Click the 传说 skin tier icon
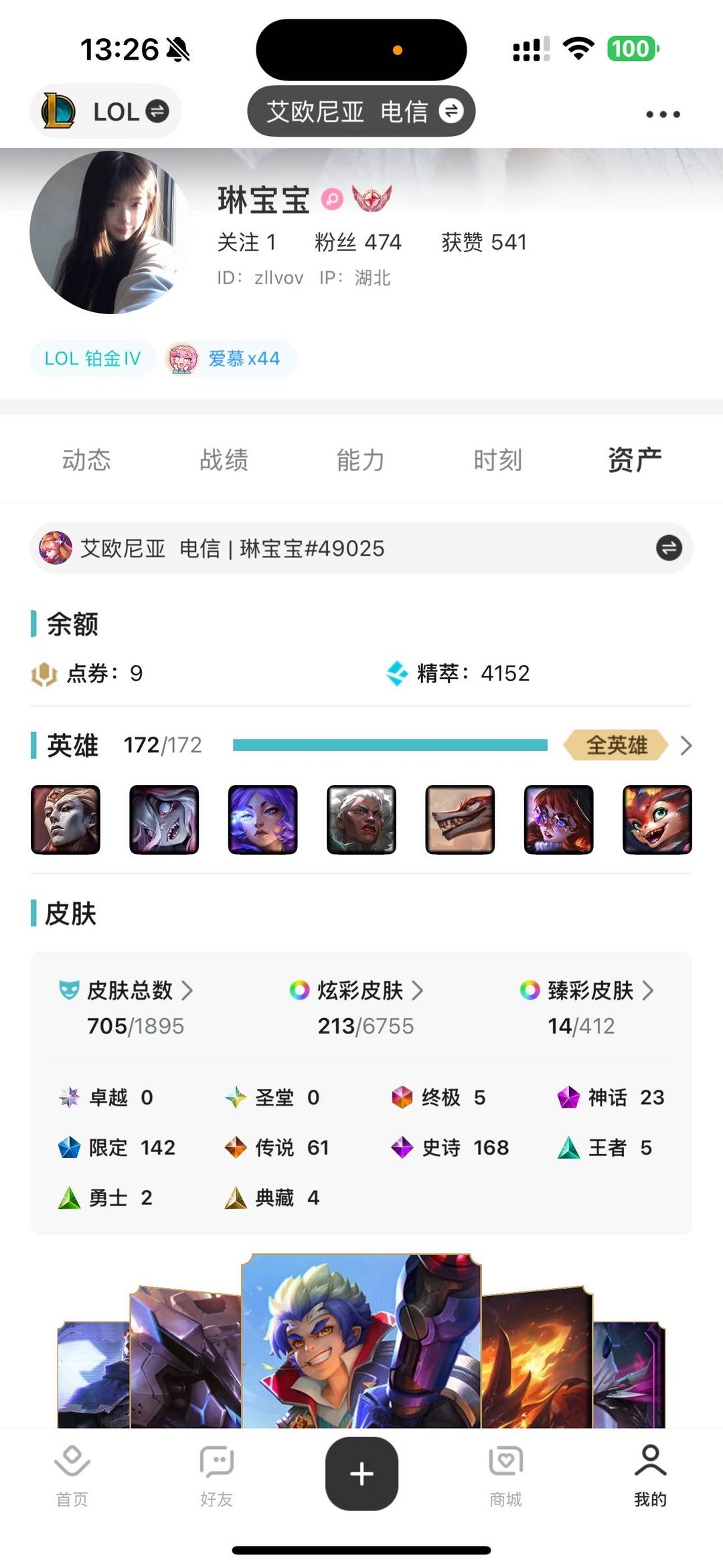This screenshot has height=1568, width=723. tap(235, 1147)
